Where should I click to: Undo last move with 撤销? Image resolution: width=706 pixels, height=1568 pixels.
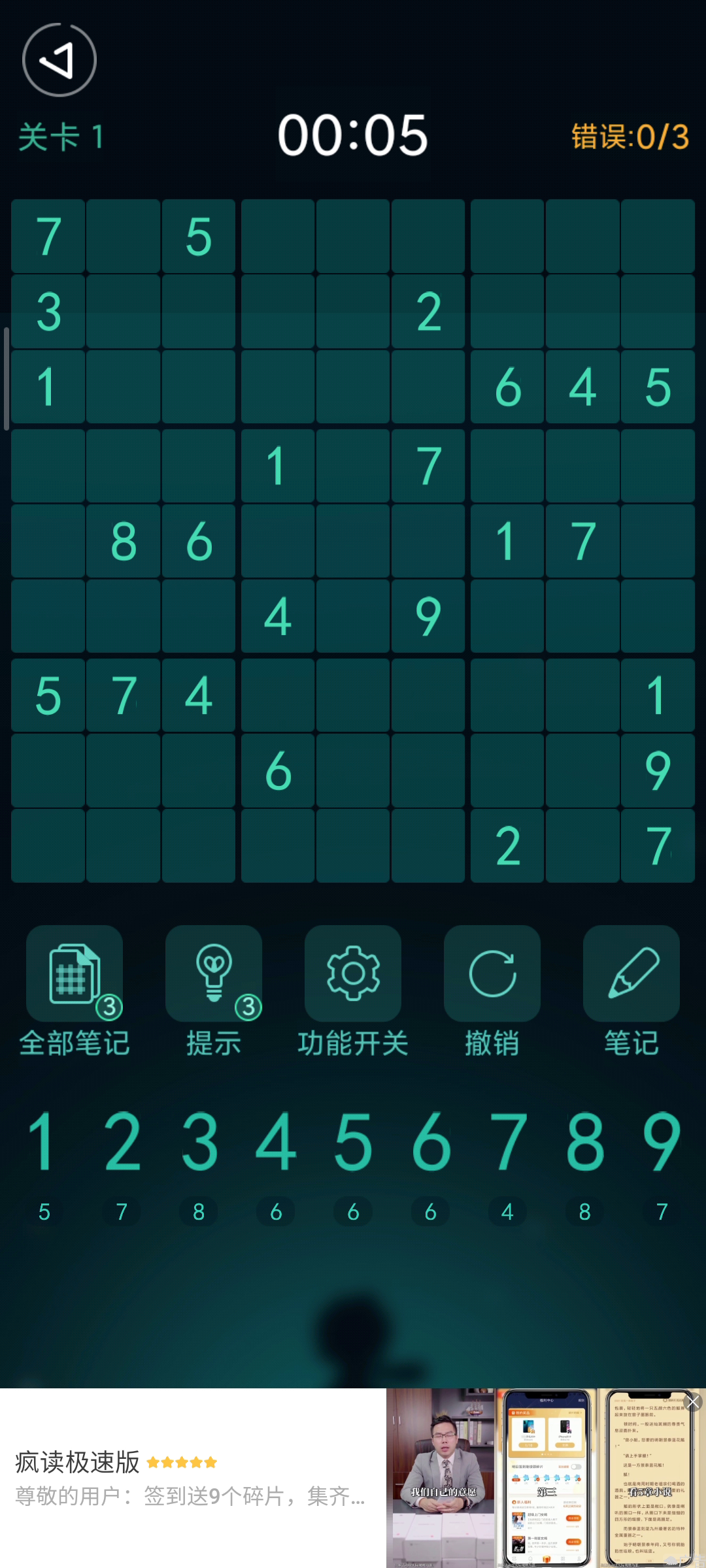tap(492, 973)
